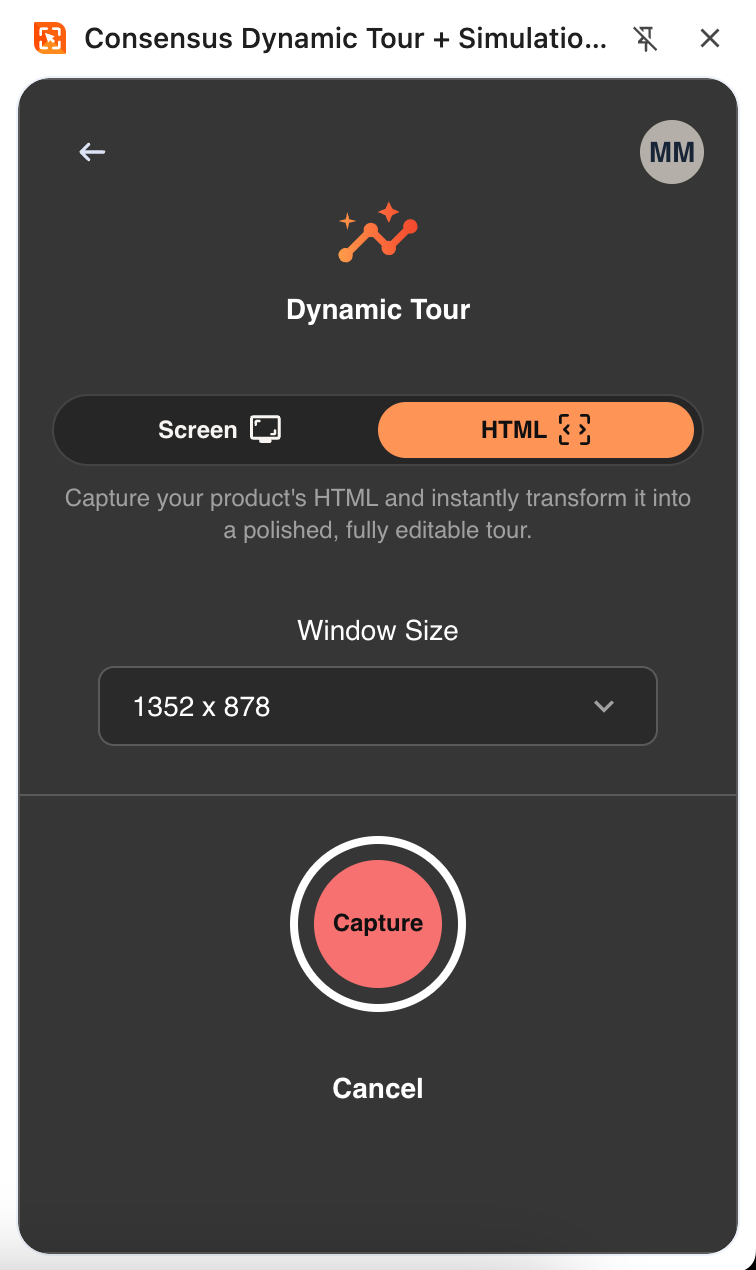This screenshot has height=1270, width=756.
Task: Open the MM profile avatar
Action: 672,152
